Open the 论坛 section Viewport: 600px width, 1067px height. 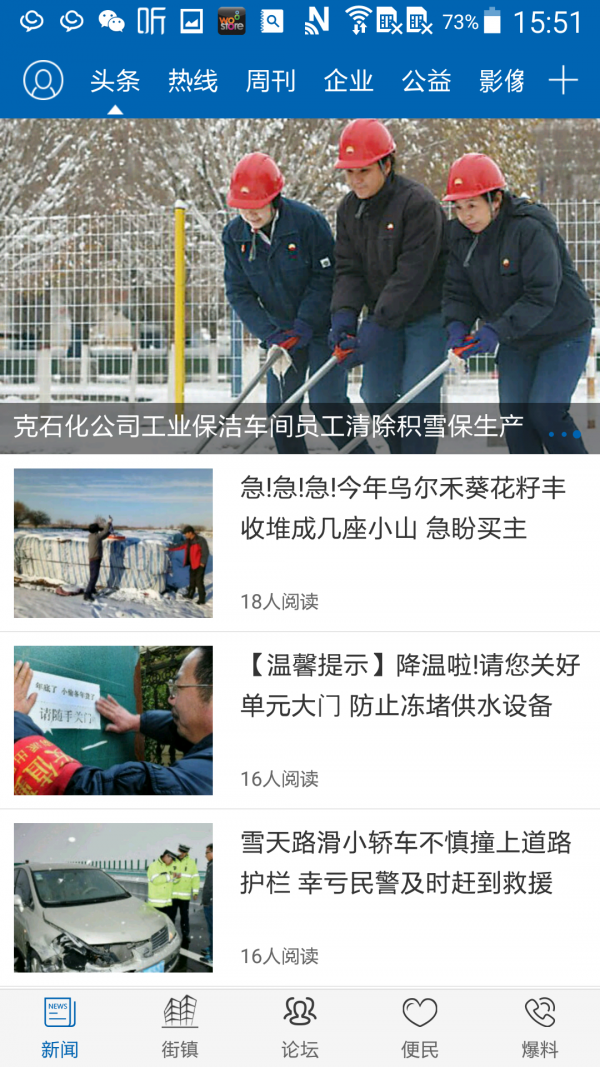coord(300,1028)
